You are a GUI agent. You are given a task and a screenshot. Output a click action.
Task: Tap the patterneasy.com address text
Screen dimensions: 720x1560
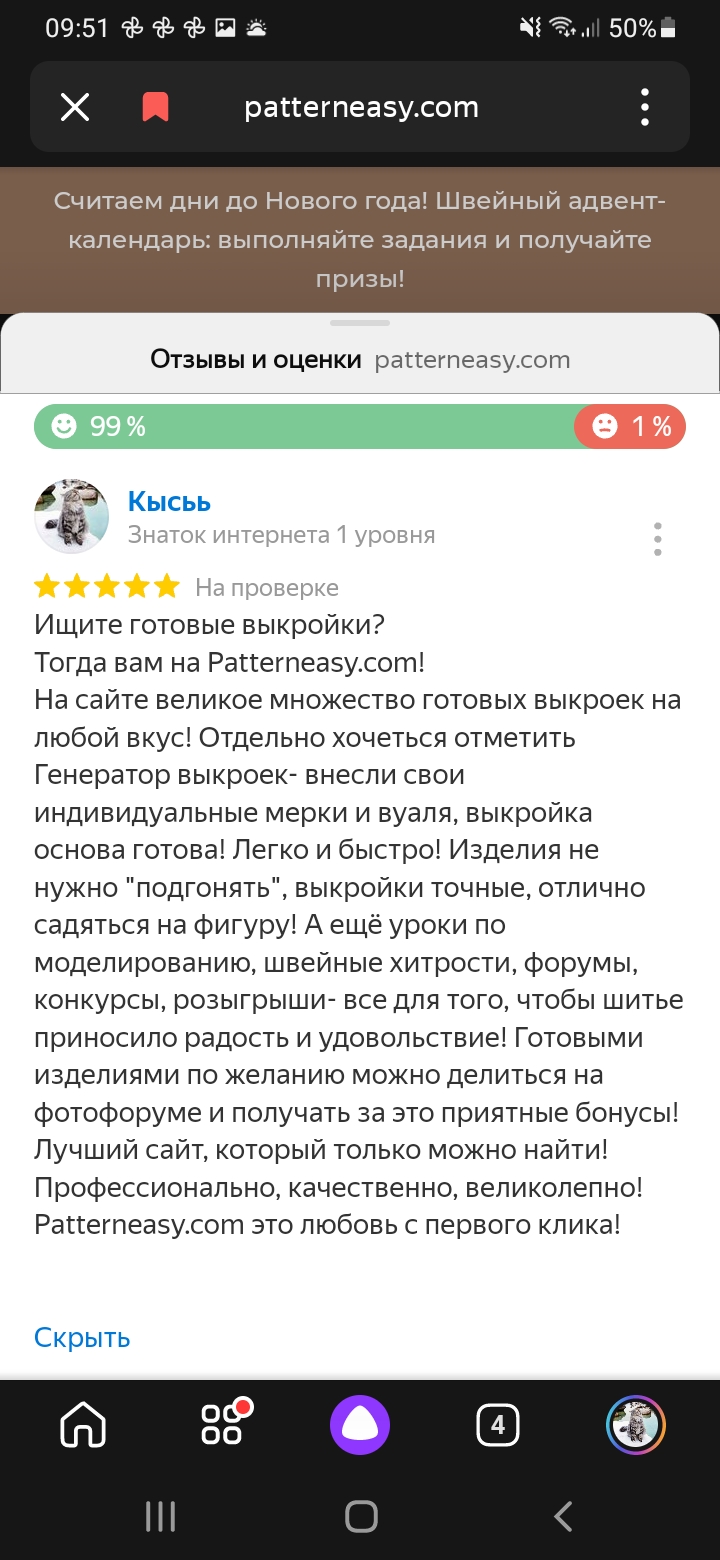point(361,107)
